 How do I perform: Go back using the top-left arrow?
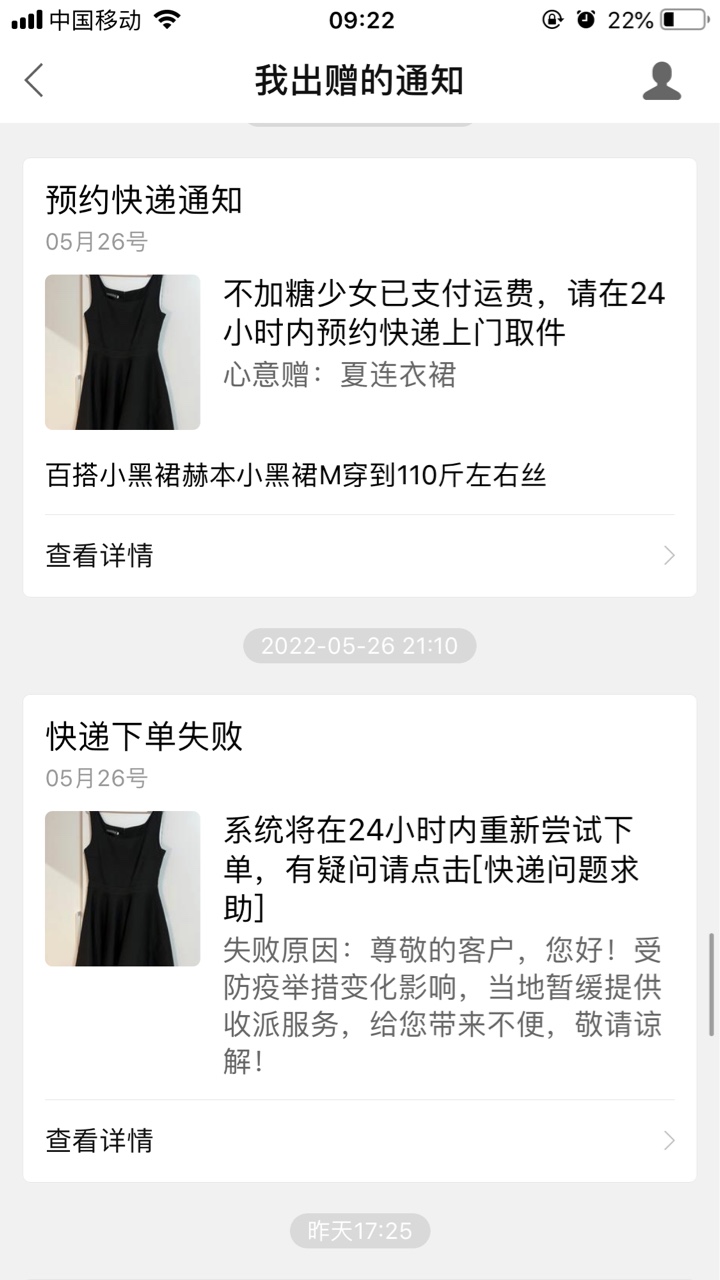(34, 81)
